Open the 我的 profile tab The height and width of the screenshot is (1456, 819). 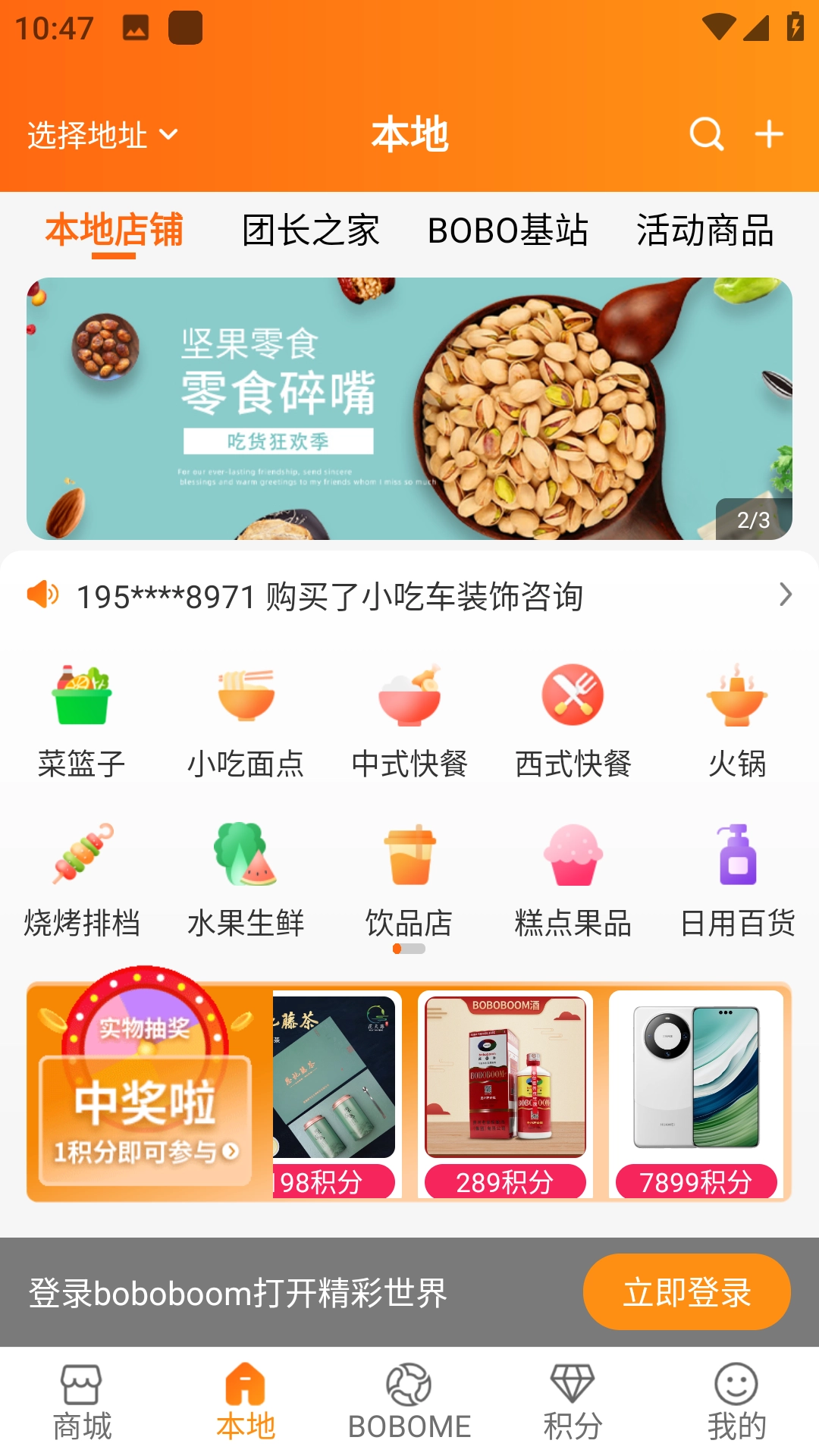click(736, 1401)
